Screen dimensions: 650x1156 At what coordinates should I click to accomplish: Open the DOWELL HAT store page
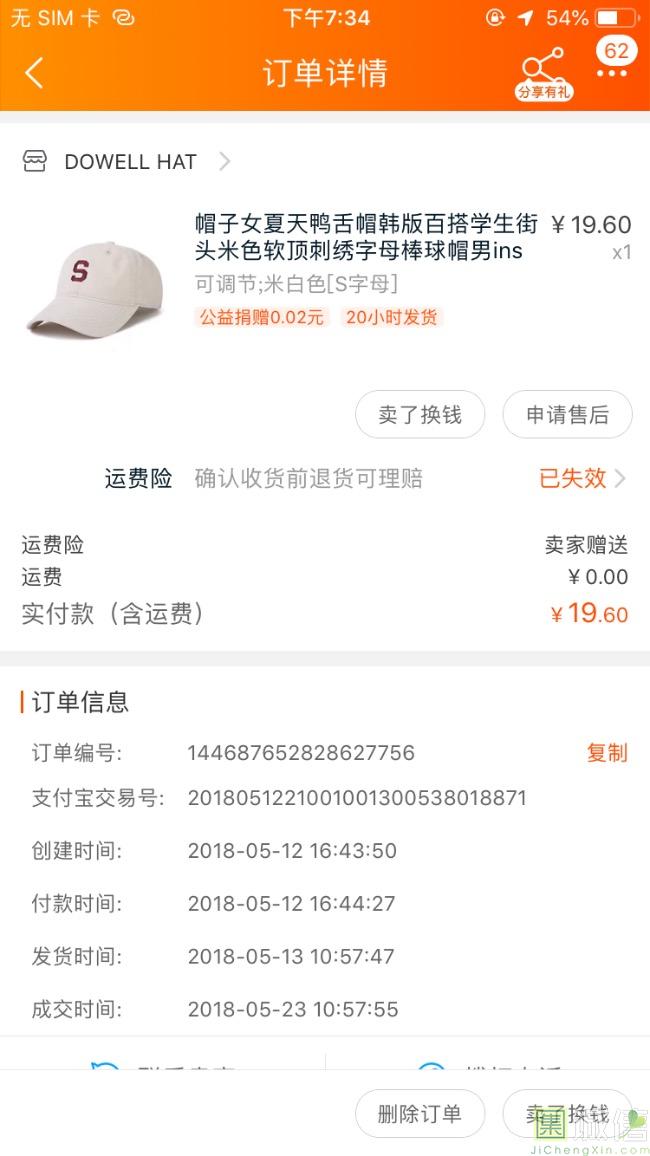(128, 162)
